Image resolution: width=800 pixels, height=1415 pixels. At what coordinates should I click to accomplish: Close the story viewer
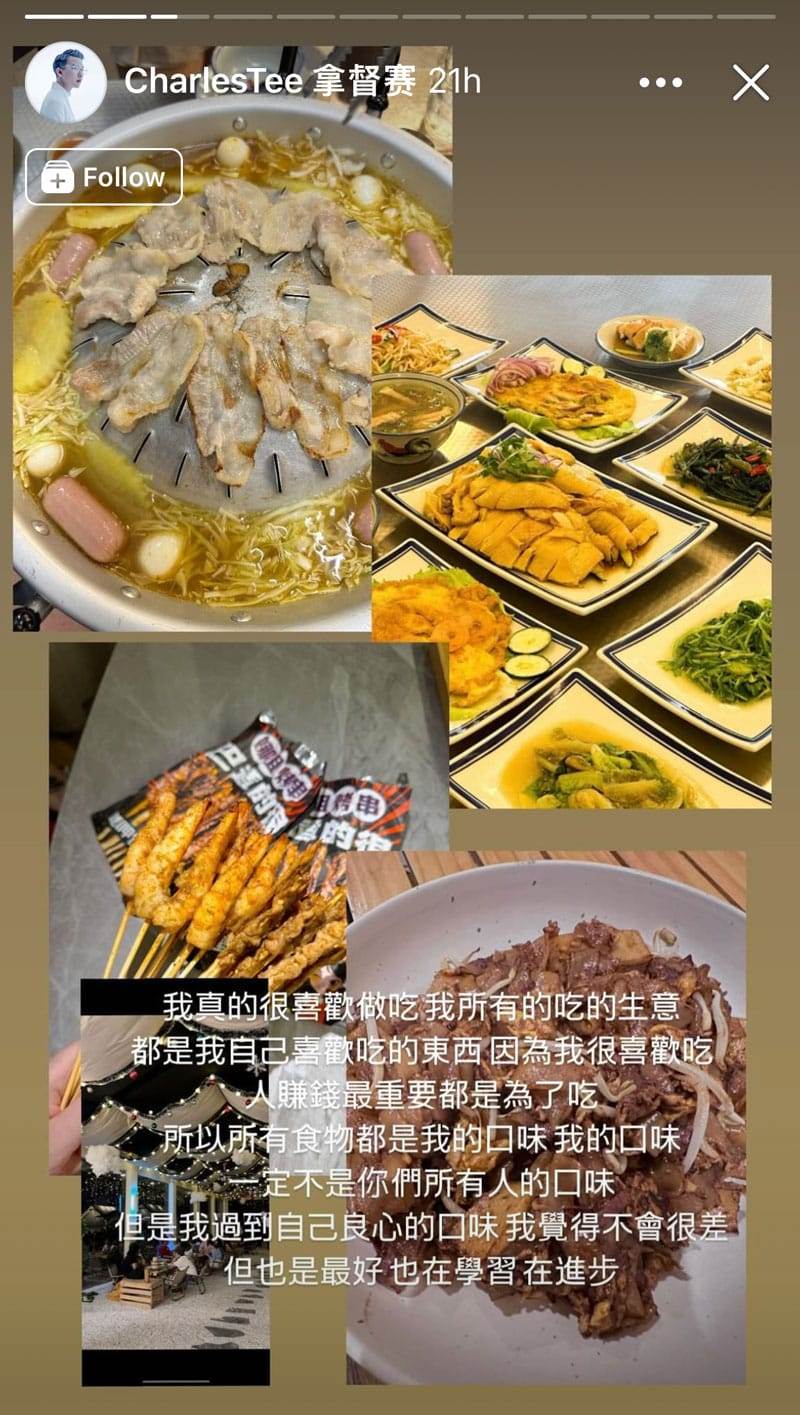click(750, 82)
